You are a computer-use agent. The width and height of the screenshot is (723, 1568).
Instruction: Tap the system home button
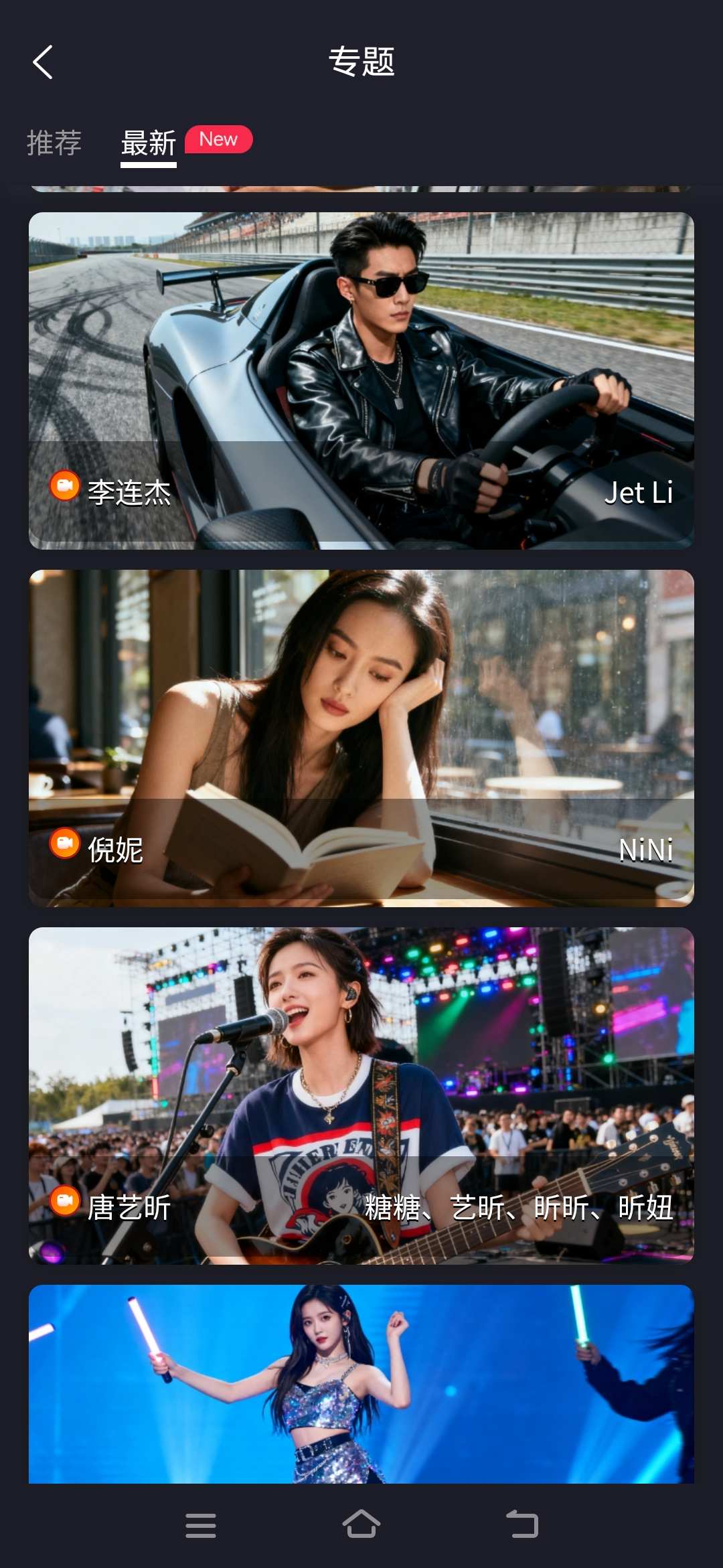[361, 1524]
